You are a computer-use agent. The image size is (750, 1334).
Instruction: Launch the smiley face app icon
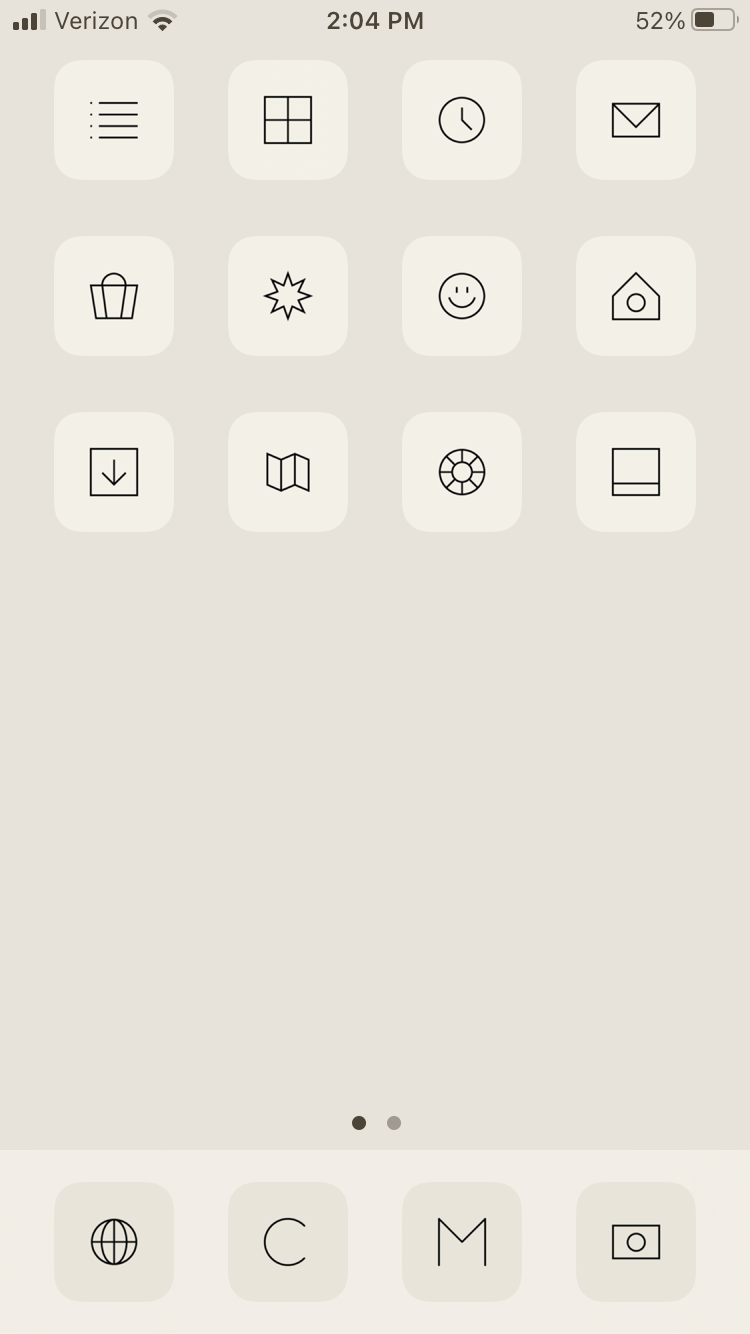(x=462, y=296)
